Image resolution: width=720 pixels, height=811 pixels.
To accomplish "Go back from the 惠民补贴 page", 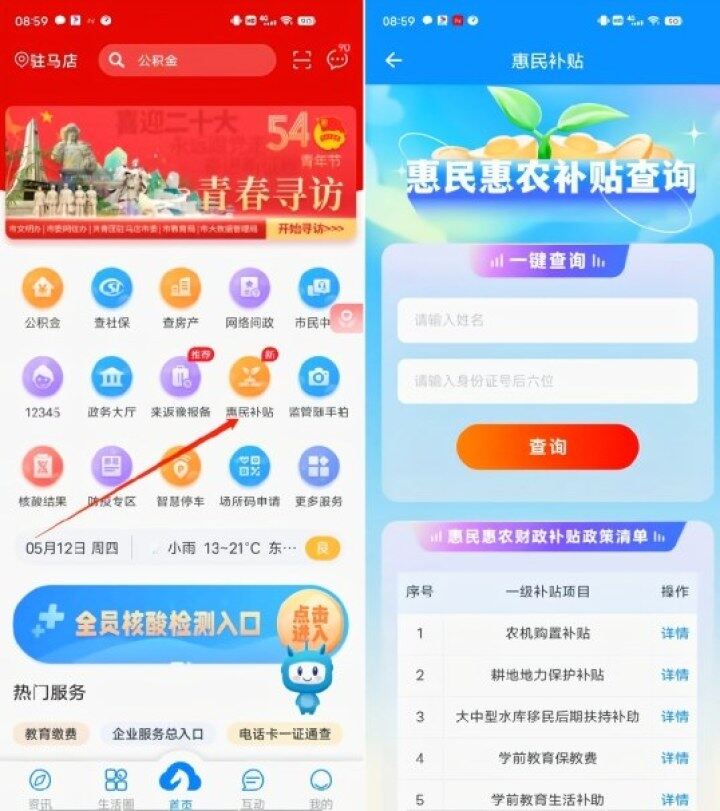I will point(394,61).
